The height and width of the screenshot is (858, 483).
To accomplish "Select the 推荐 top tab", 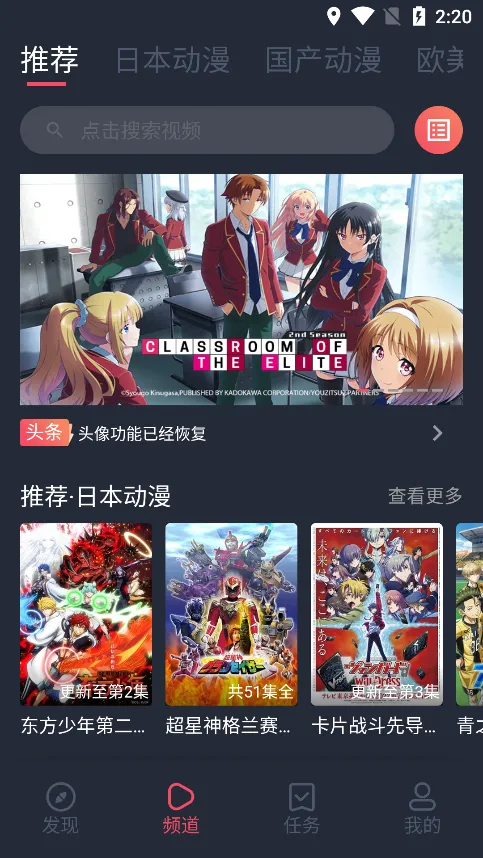I will (x=49, y=60).
